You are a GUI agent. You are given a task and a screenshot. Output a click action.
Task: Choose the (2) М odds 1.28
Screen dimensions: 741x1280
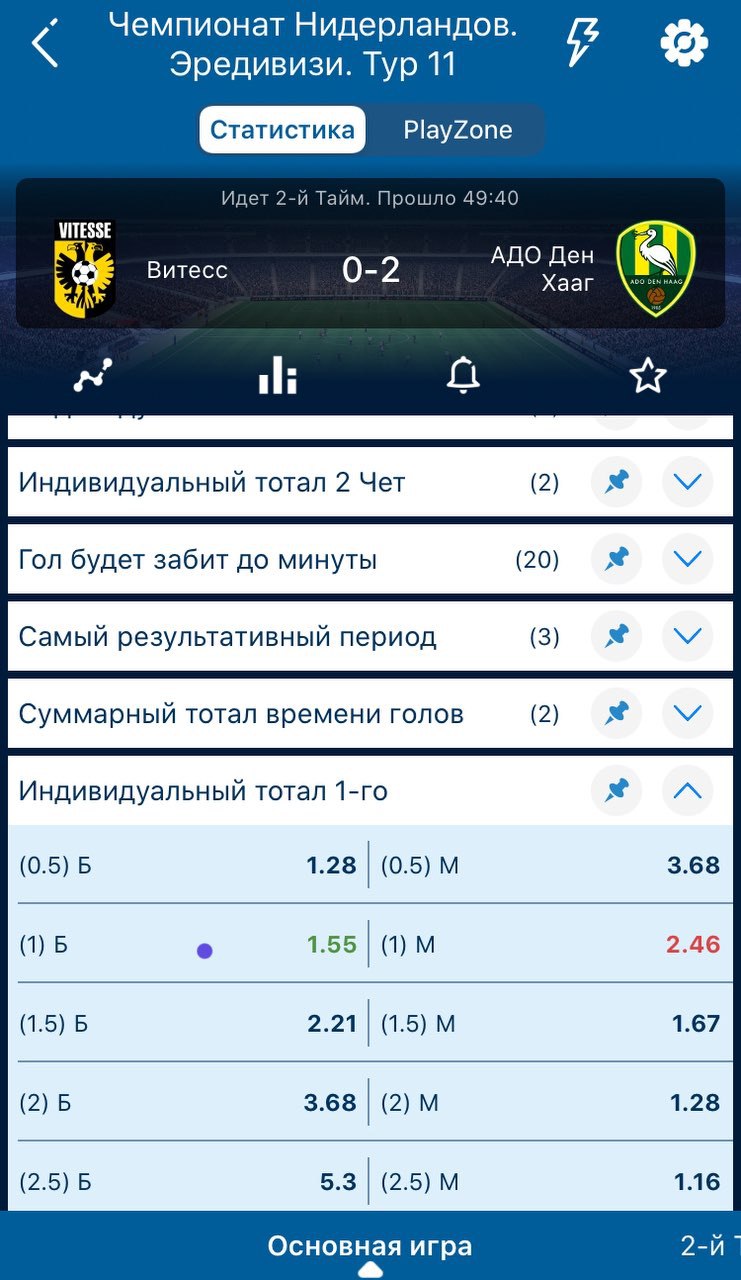(x=551, y=1102)
